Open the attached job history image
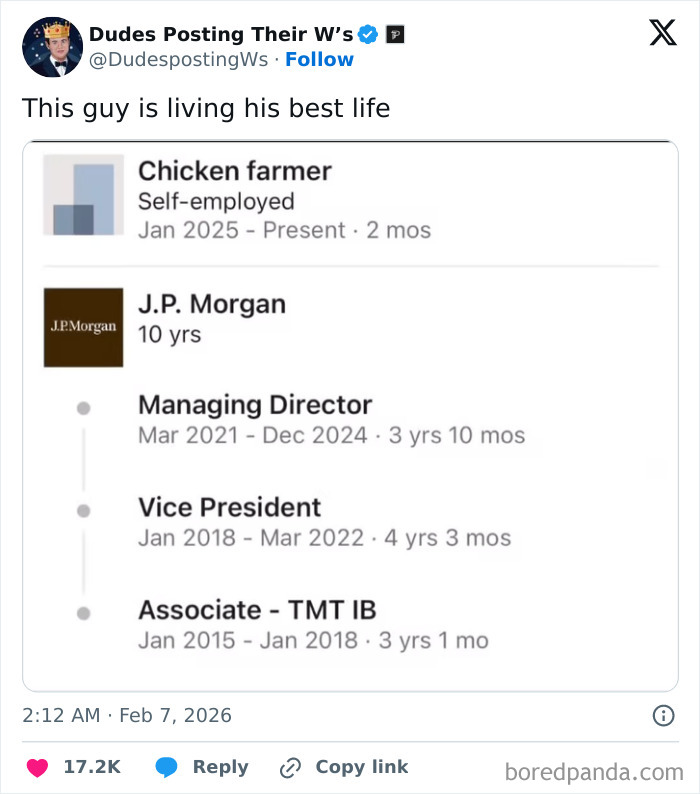Image resolution: width=700 pixels, height=794 pixels. pos(350,415)
